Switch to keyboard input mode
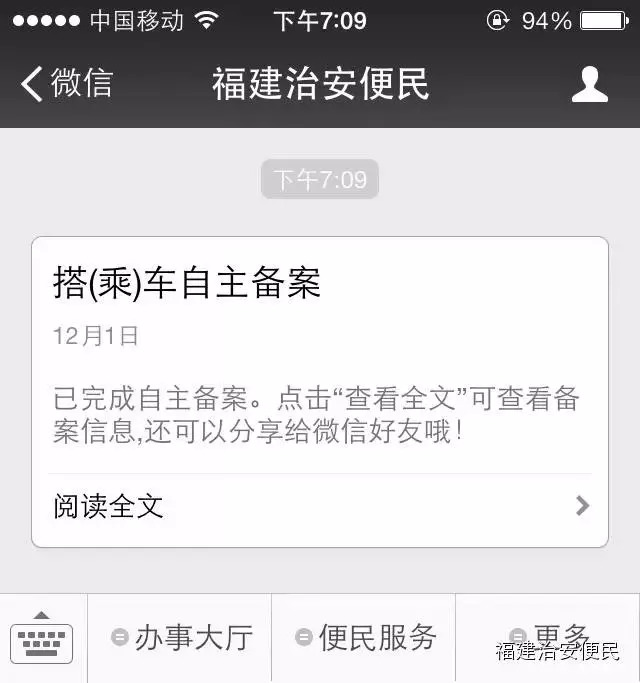Screen dimensions: 640x683 (43, 637)
